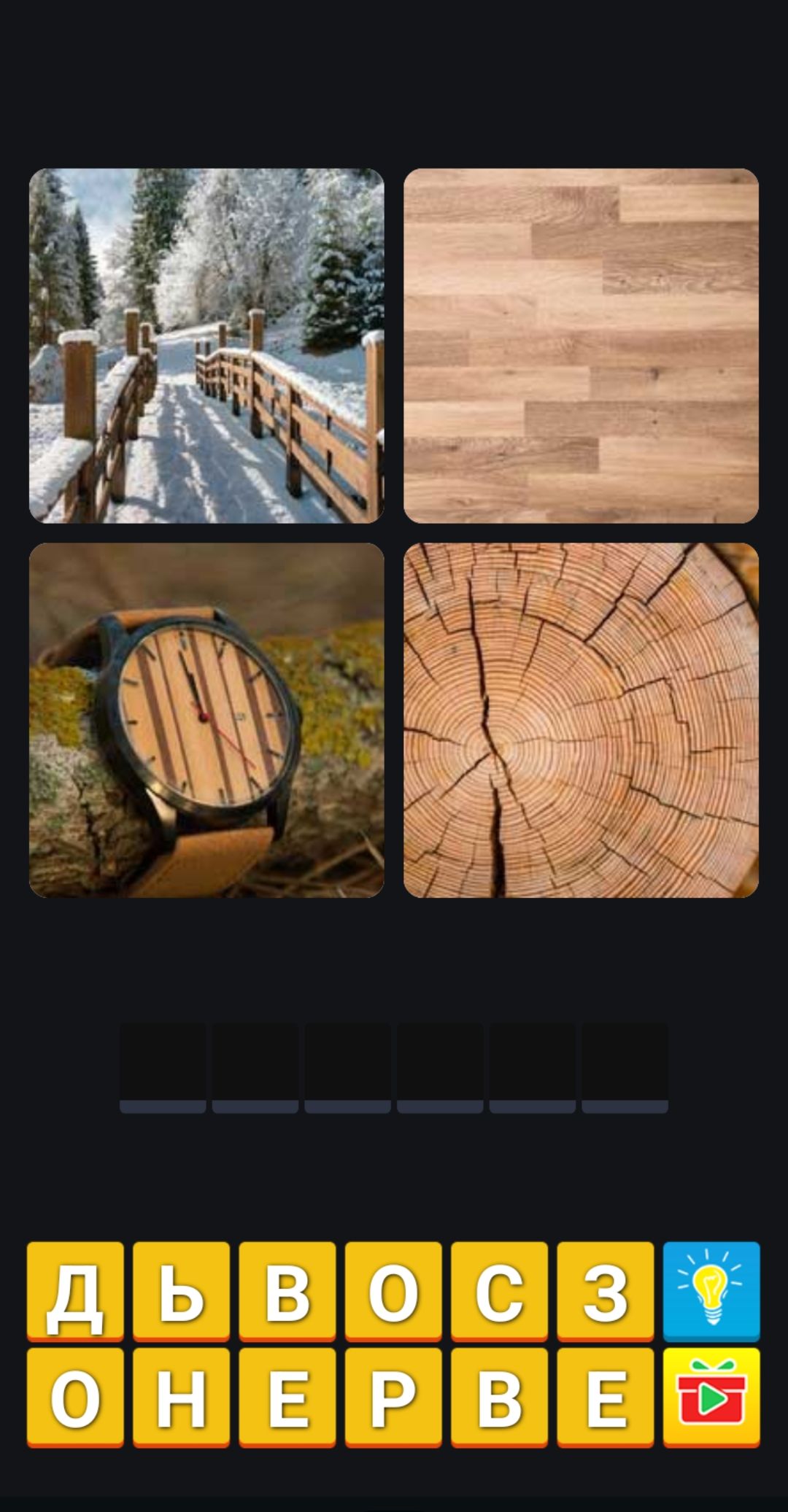Image resolution: width=788 pixels, height=1512 pixels.
Task: Enlarge the wooden floor planks picture
Action: pos(581,346)
